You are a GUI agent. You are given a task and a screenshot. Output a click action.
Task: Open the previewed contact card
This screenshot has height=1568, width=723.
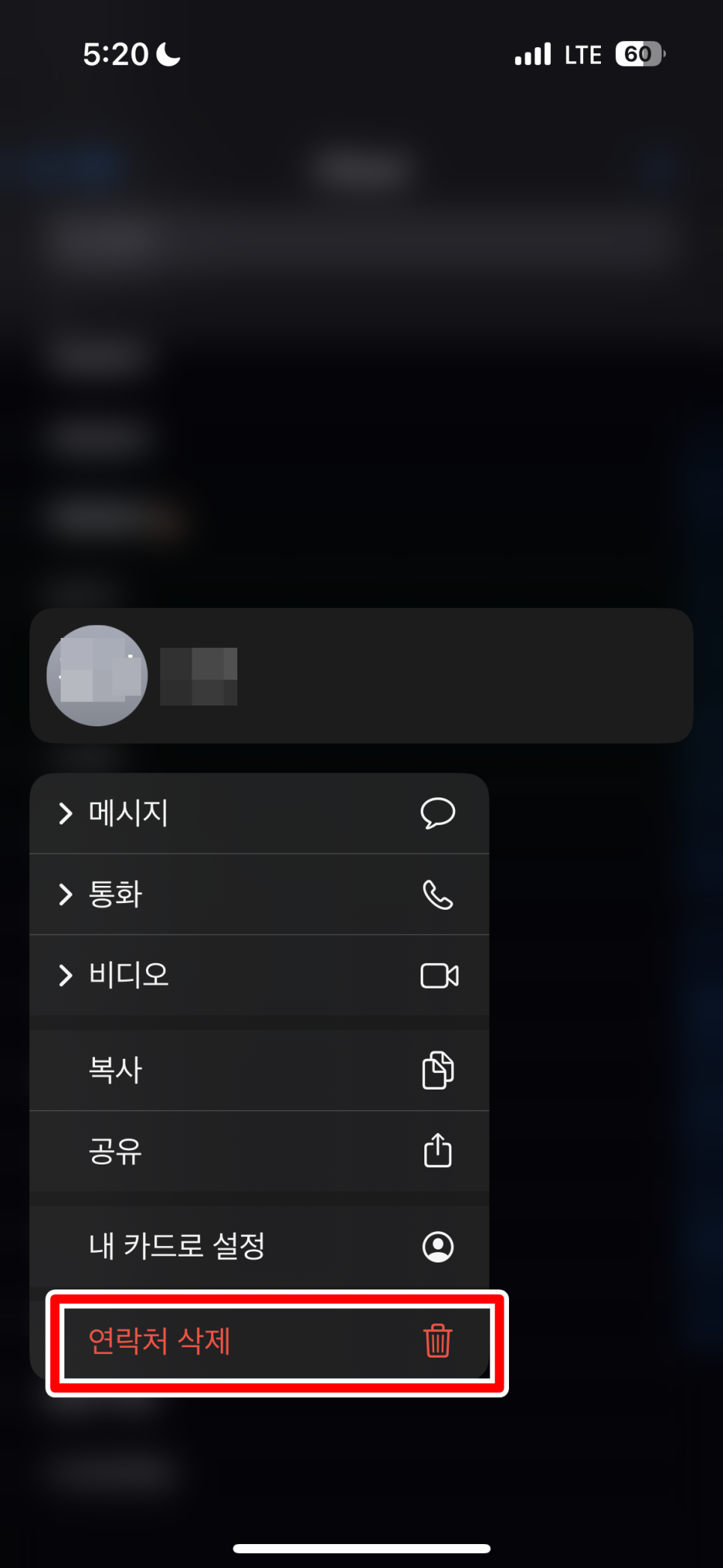click(361, 675)
